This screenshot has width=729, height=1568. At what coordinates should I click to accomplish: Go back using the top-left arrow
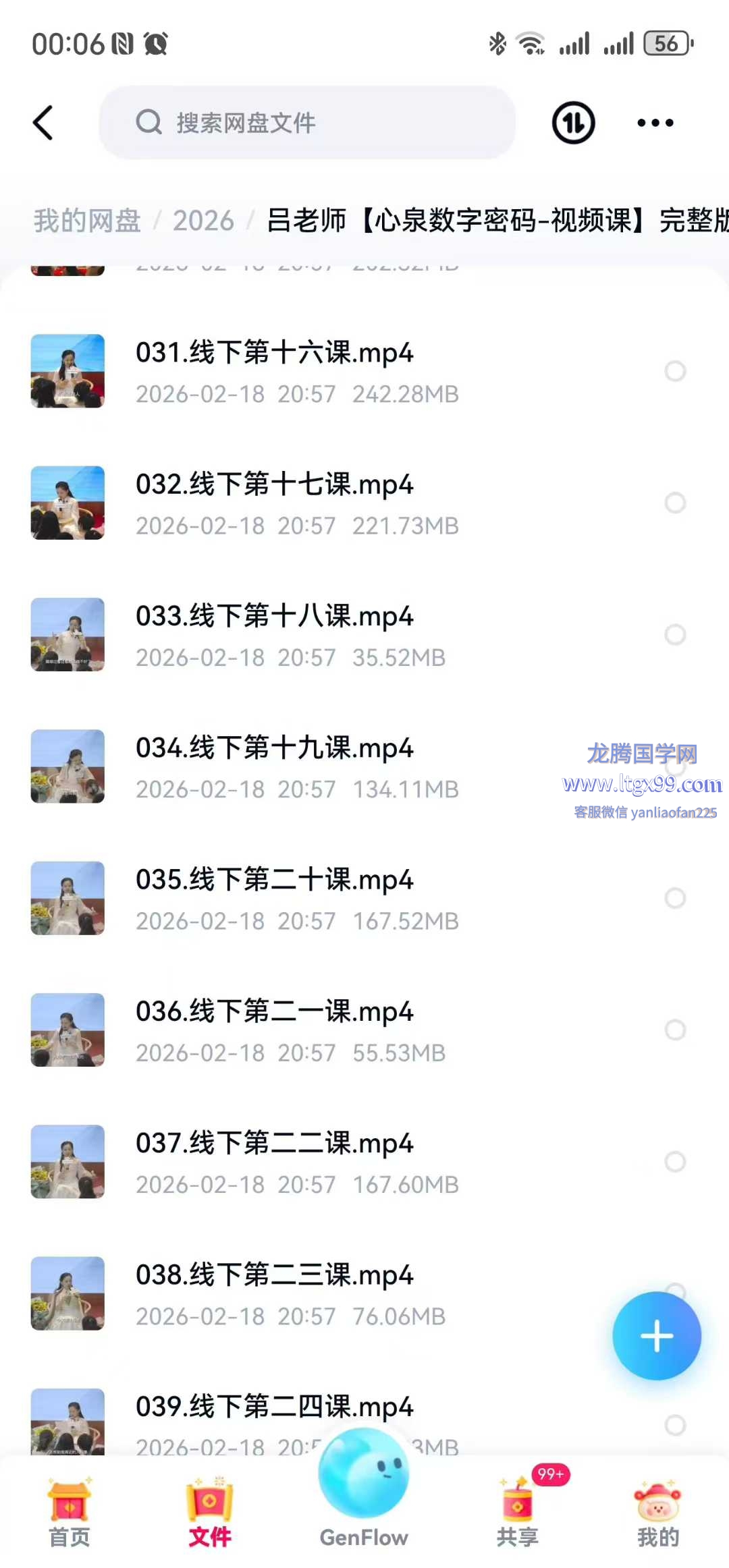(43, 123)
